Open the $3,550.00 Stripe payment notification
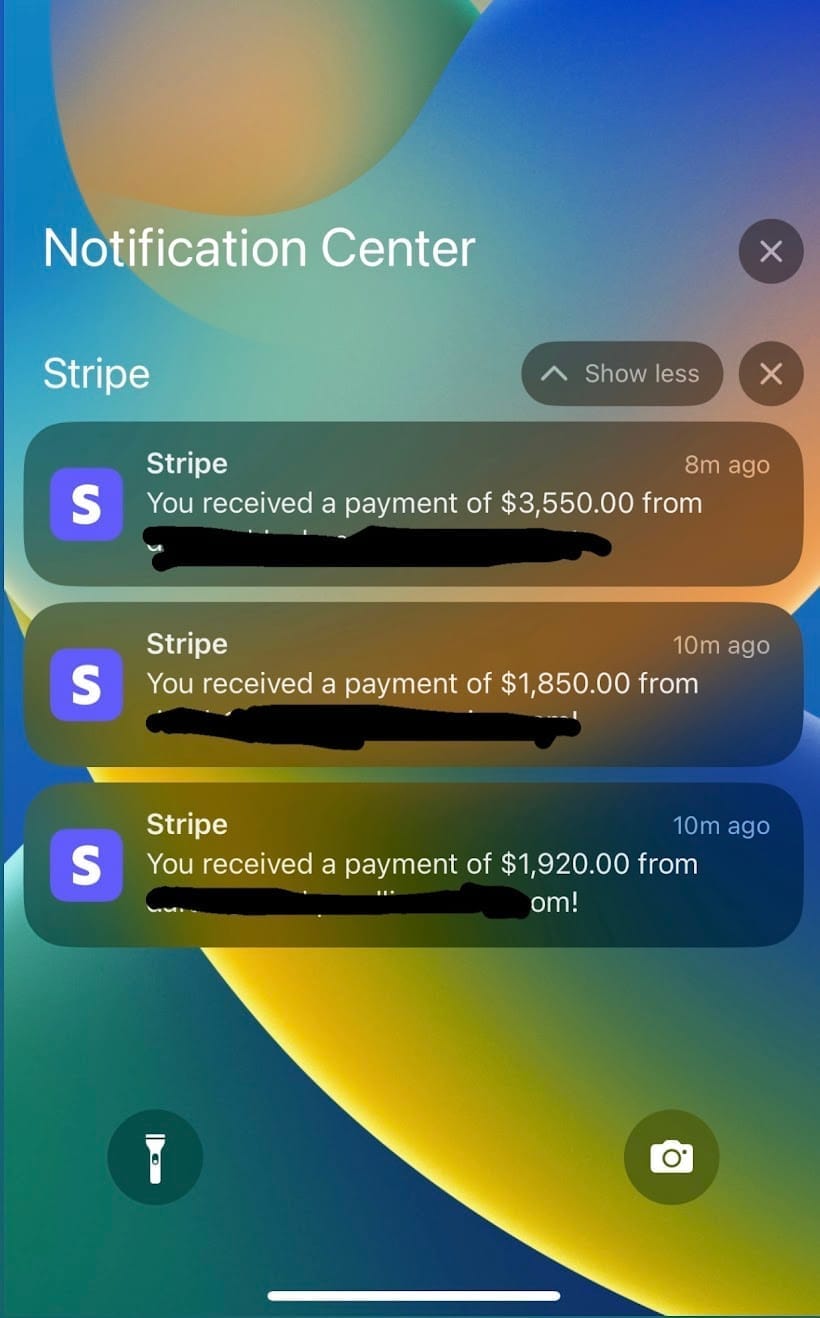Image resolution: width=820 pixels, height=1318 pixels. (412, 504)
